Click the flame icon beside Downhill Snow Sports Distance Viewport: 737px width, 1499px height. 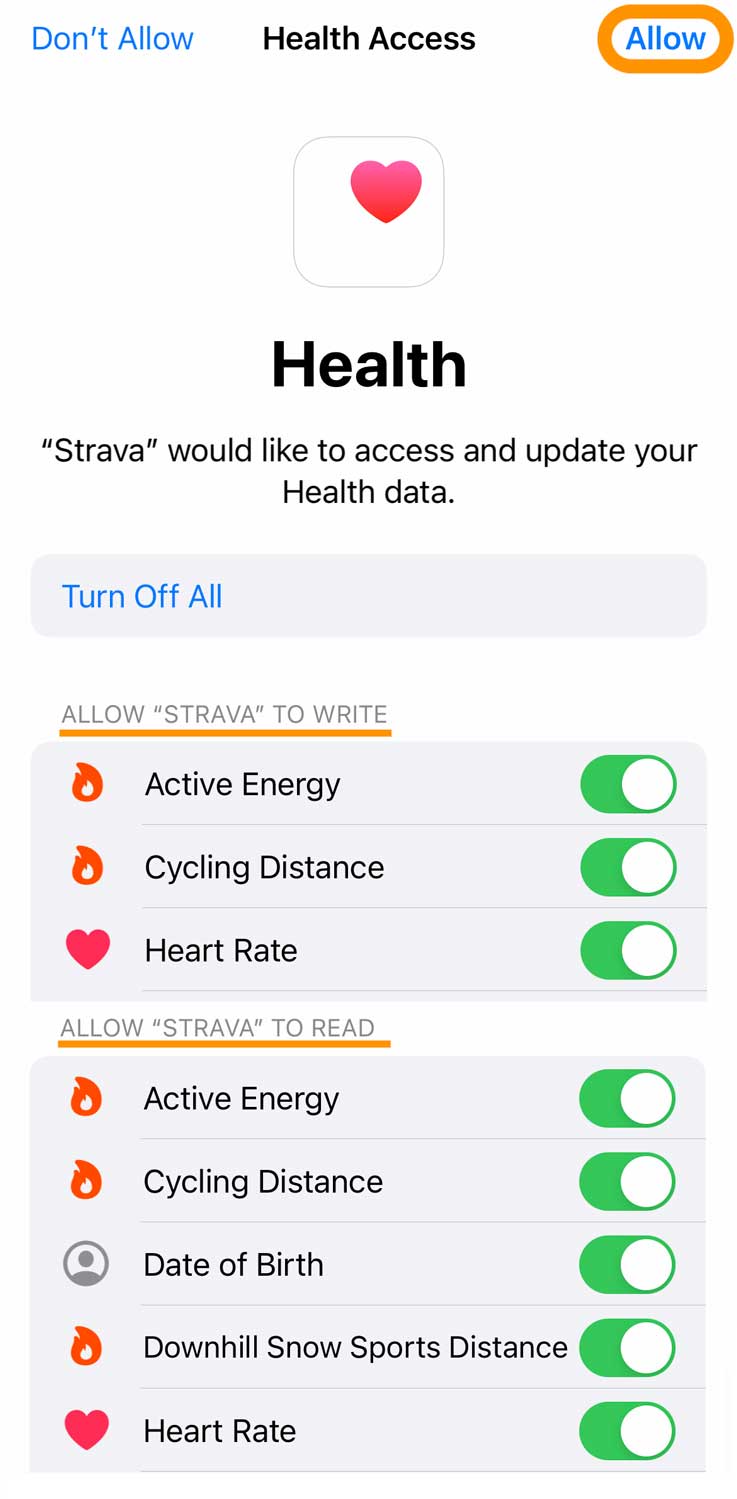coord(87,1347)
